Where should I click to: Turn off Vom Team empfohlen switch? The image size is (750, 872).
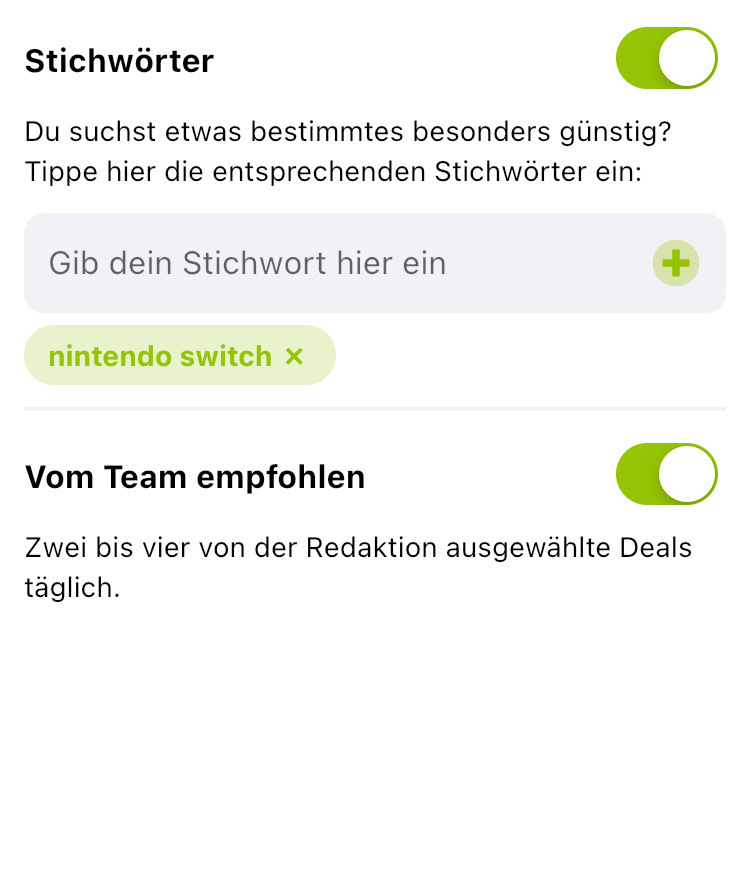[x=666, y=475]
